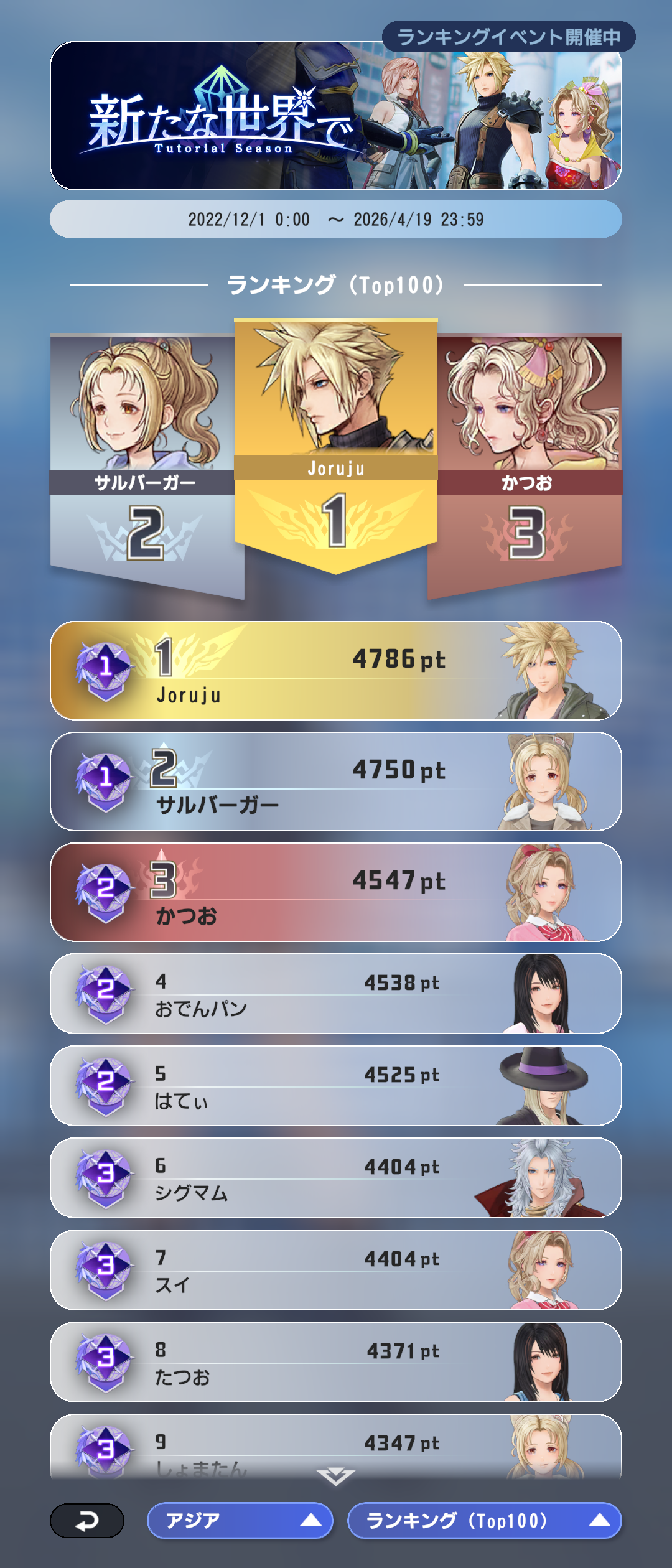672x1568 pixels.
Task: Select おでんパン in rank 4
Action: (336, 994)
